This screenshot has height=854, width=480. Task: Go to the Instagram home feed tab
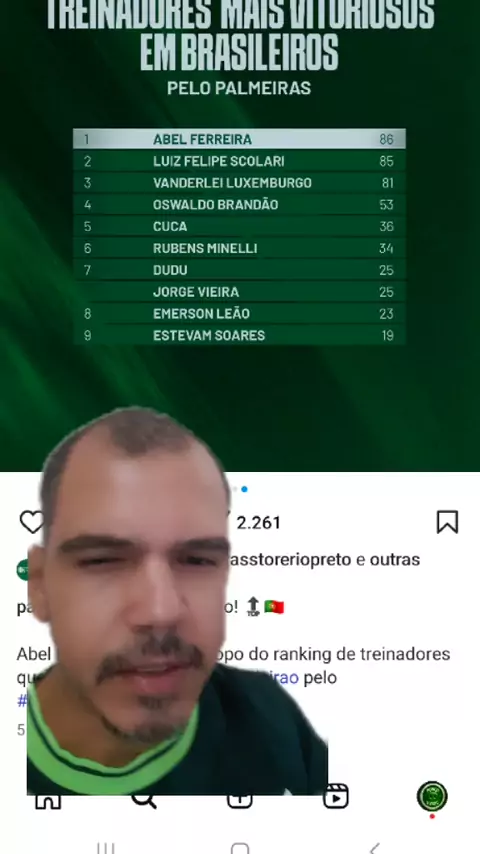click(x=48, y=801)
